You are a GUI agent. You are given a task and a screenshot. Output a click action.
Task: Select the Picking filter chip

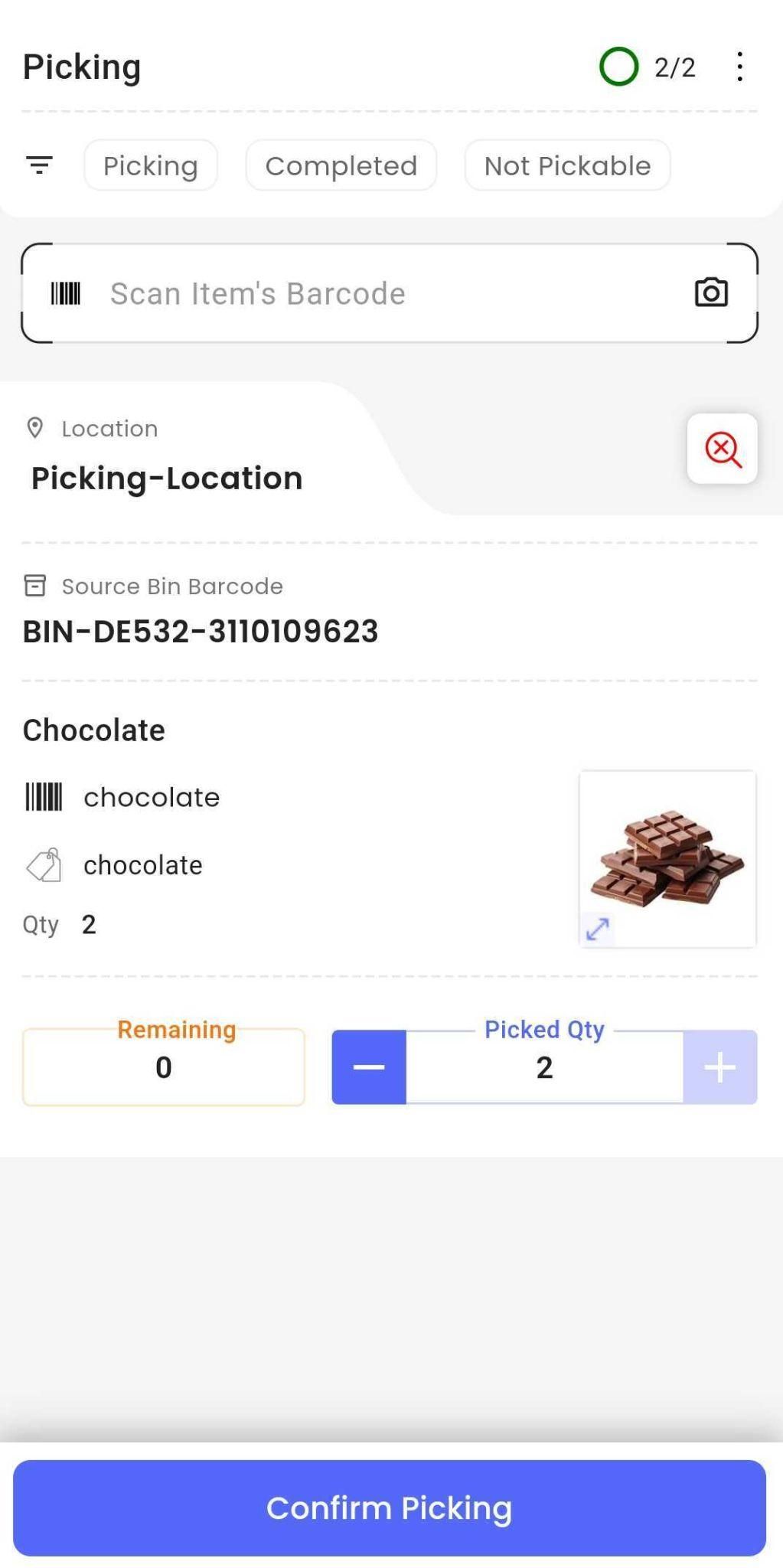pyautogui.click(x=151, y=165)
